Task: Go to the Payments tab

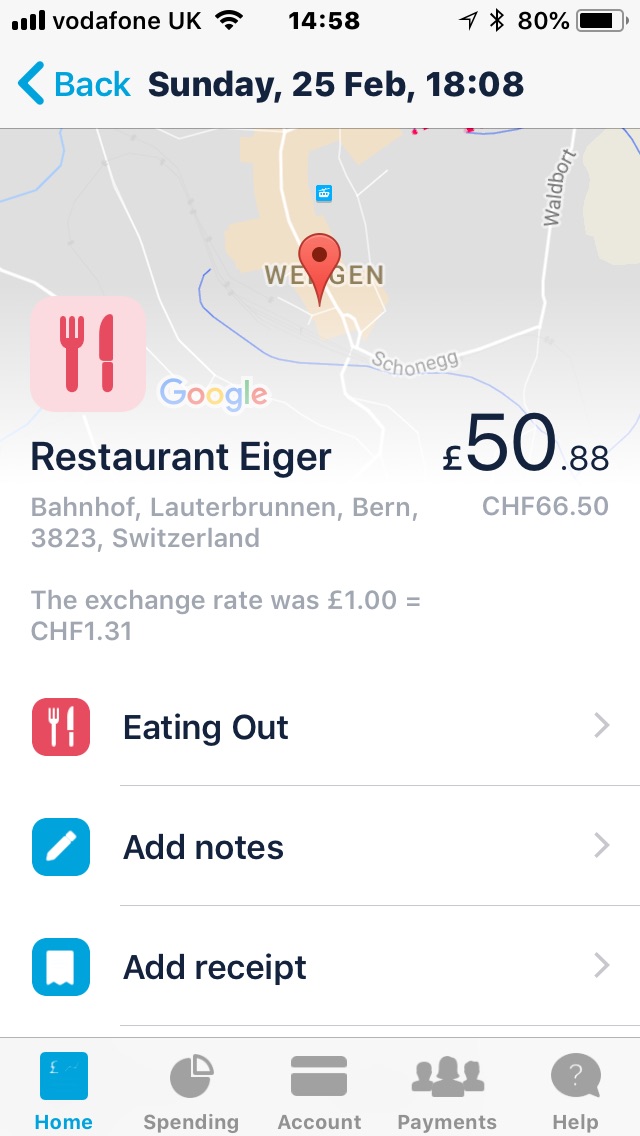Action: [447, 1091]
